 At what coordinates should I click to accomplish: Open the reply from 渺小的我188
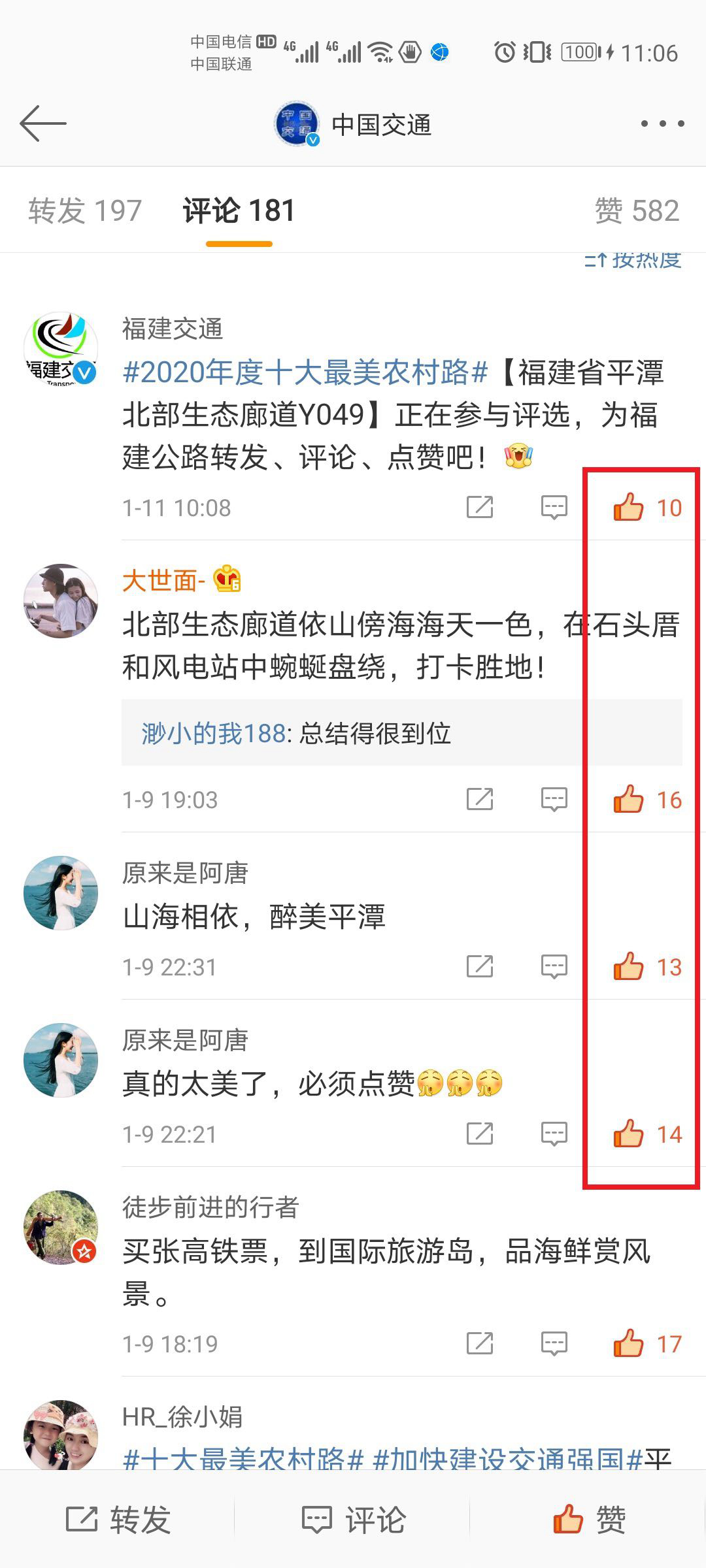[x=296, y=734]
